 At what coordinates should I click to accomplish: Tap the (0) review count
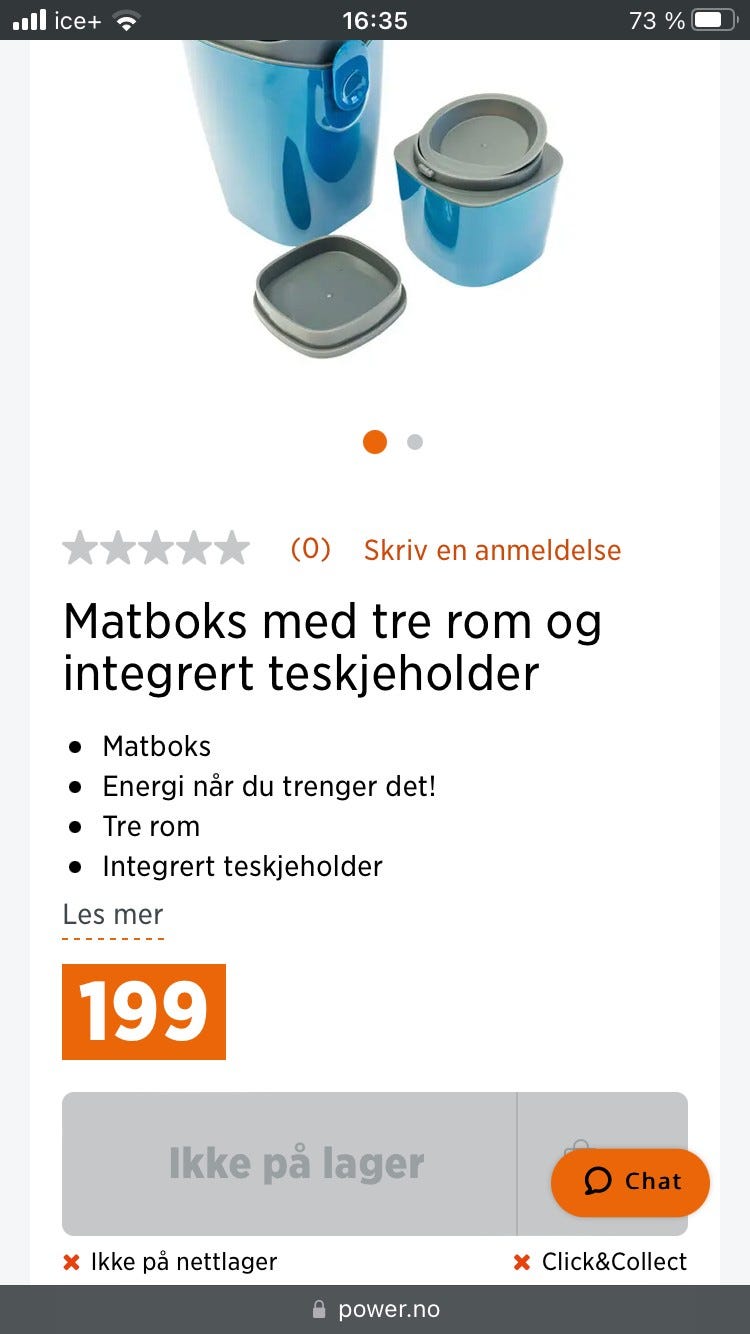[x=311, y=549]
